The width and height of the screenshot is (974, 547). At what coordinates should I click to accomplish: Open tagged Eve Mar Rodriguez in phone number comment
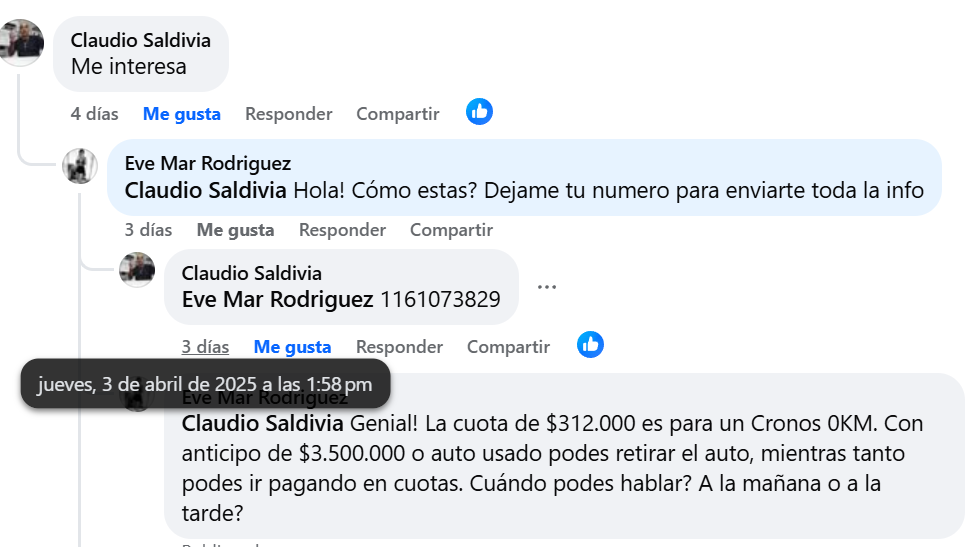coord(277,299)
